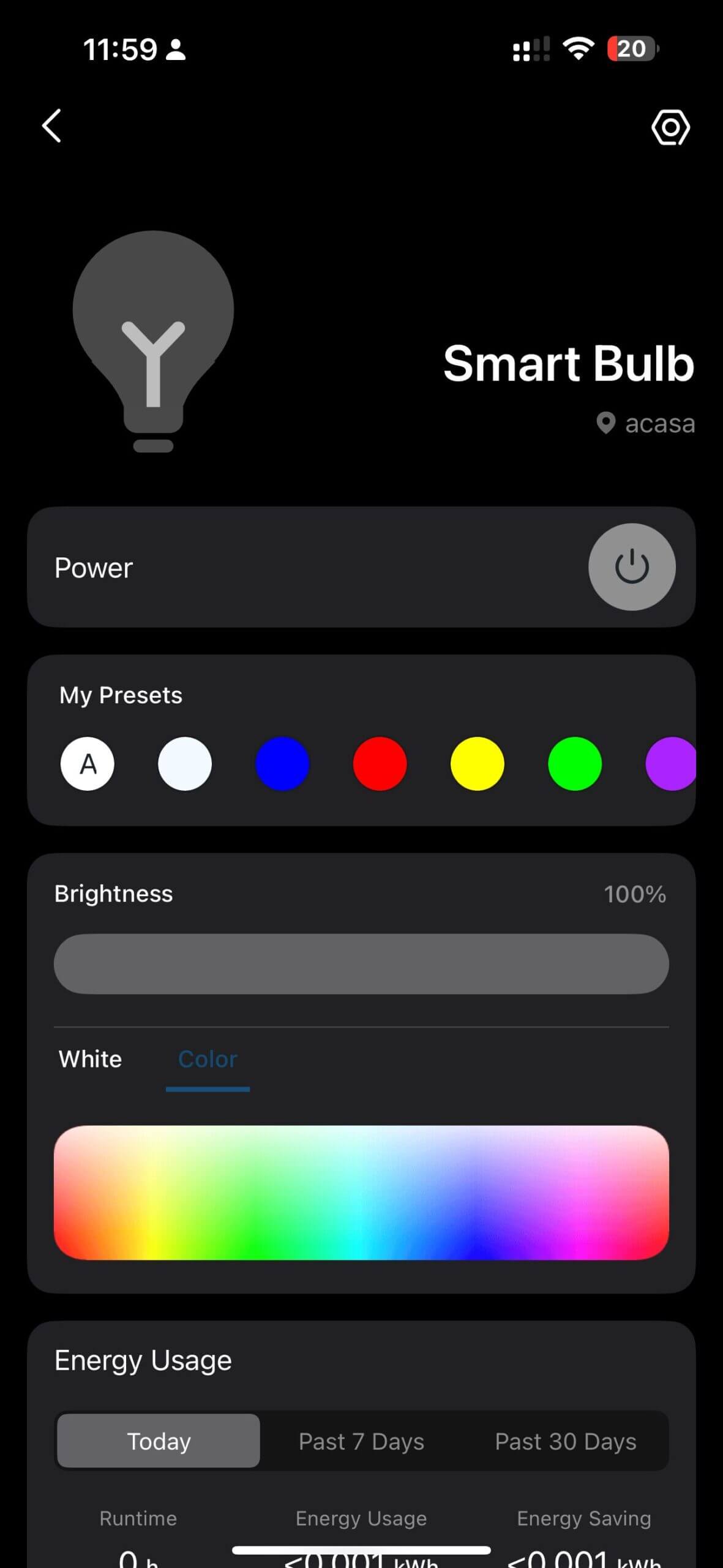Image resolution: width=723 pixels, height=1568 pixels.
Task: Tap the Brightness slider bar
Action: 361,963
